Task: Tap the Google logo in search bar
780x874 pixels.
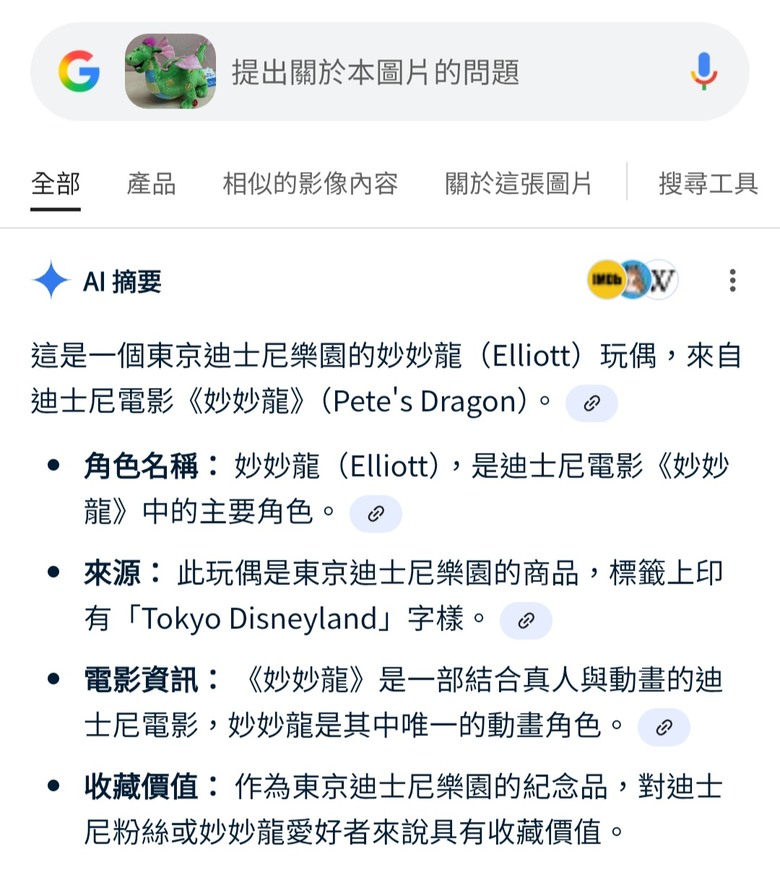Action: (x=79, y=71)
